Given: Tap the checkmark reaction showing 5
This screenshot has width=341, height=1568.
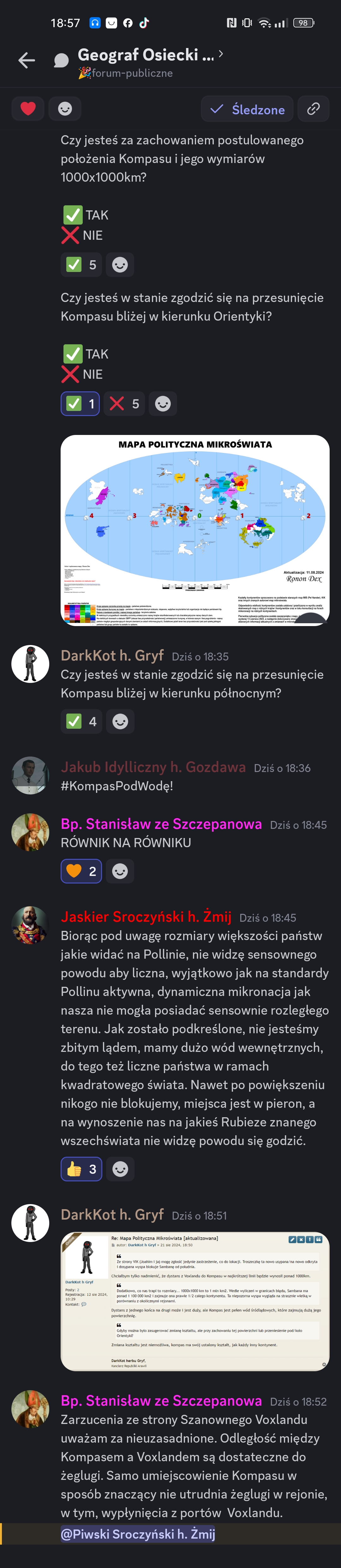Looking at the screenshot, I should 81,265.
